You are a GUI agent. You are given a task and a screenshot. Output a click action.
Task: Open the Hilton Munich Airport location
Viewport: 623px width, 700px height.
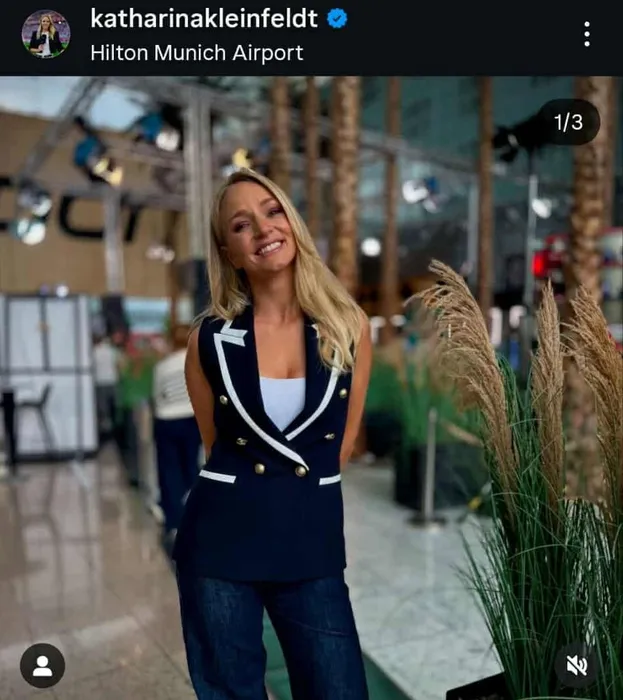pyautogui.click(x=196, y=52)
